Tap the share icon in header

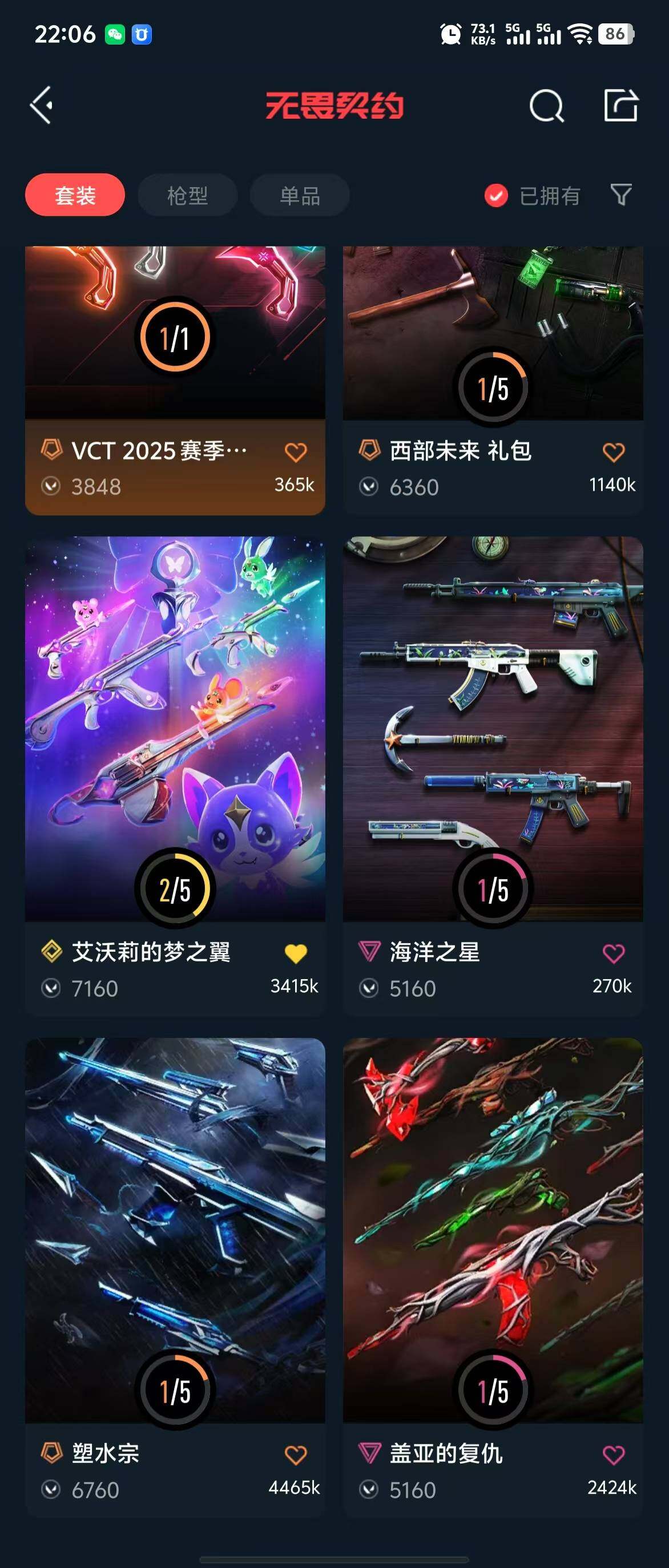coord(620,106)
